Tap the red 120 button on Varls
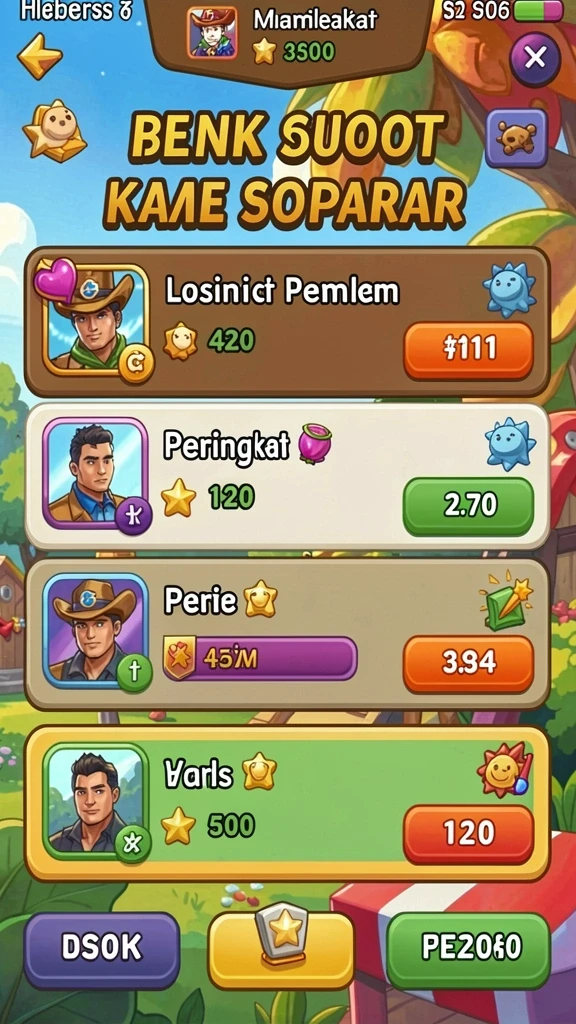The height and width of the screenshot is (1024, 576). pyautogui.click(x=468, y=833)
